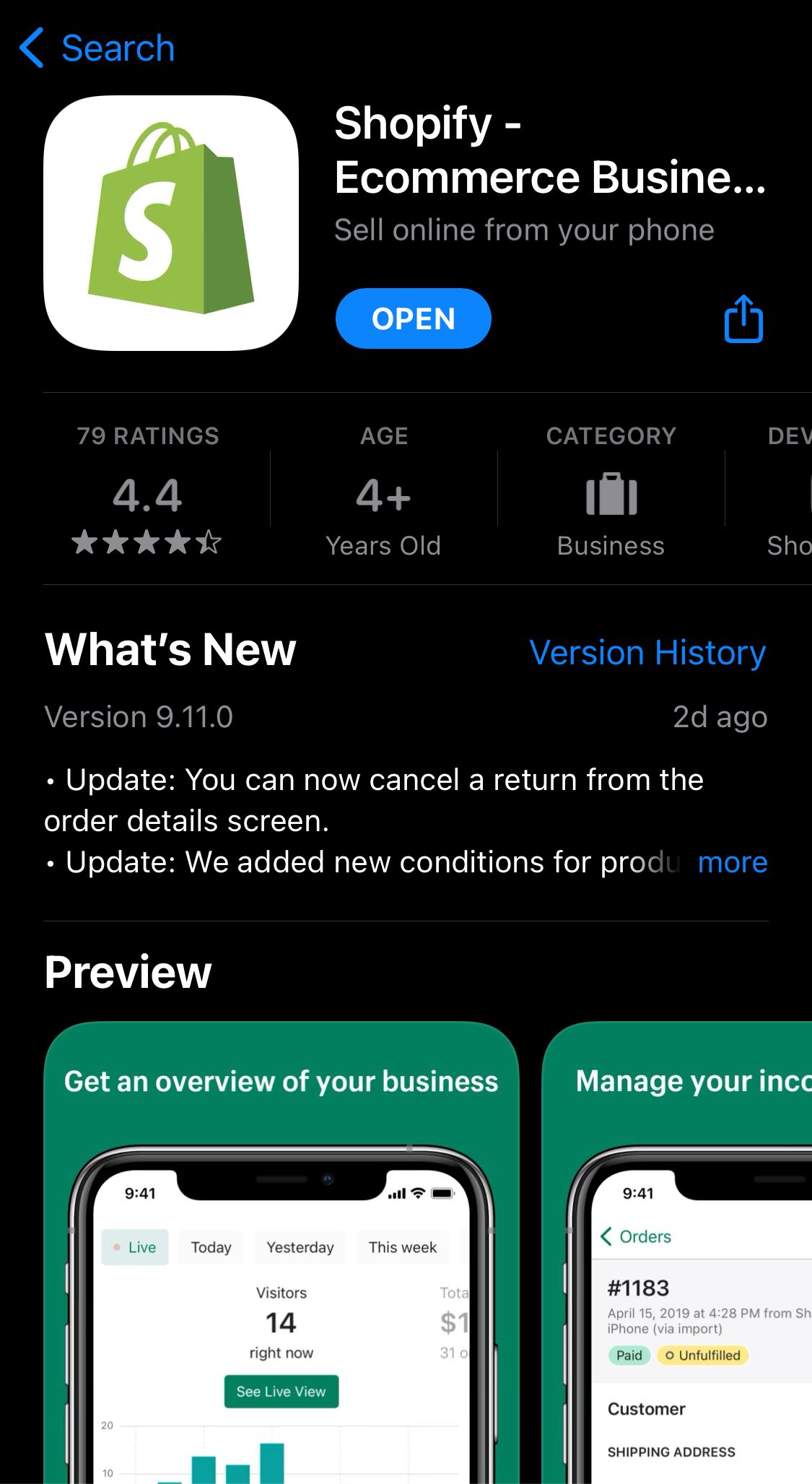Image resolution: width=812 pixels, height=1484 pixels.
Task: Open the Shopify app
Action: 413,318
